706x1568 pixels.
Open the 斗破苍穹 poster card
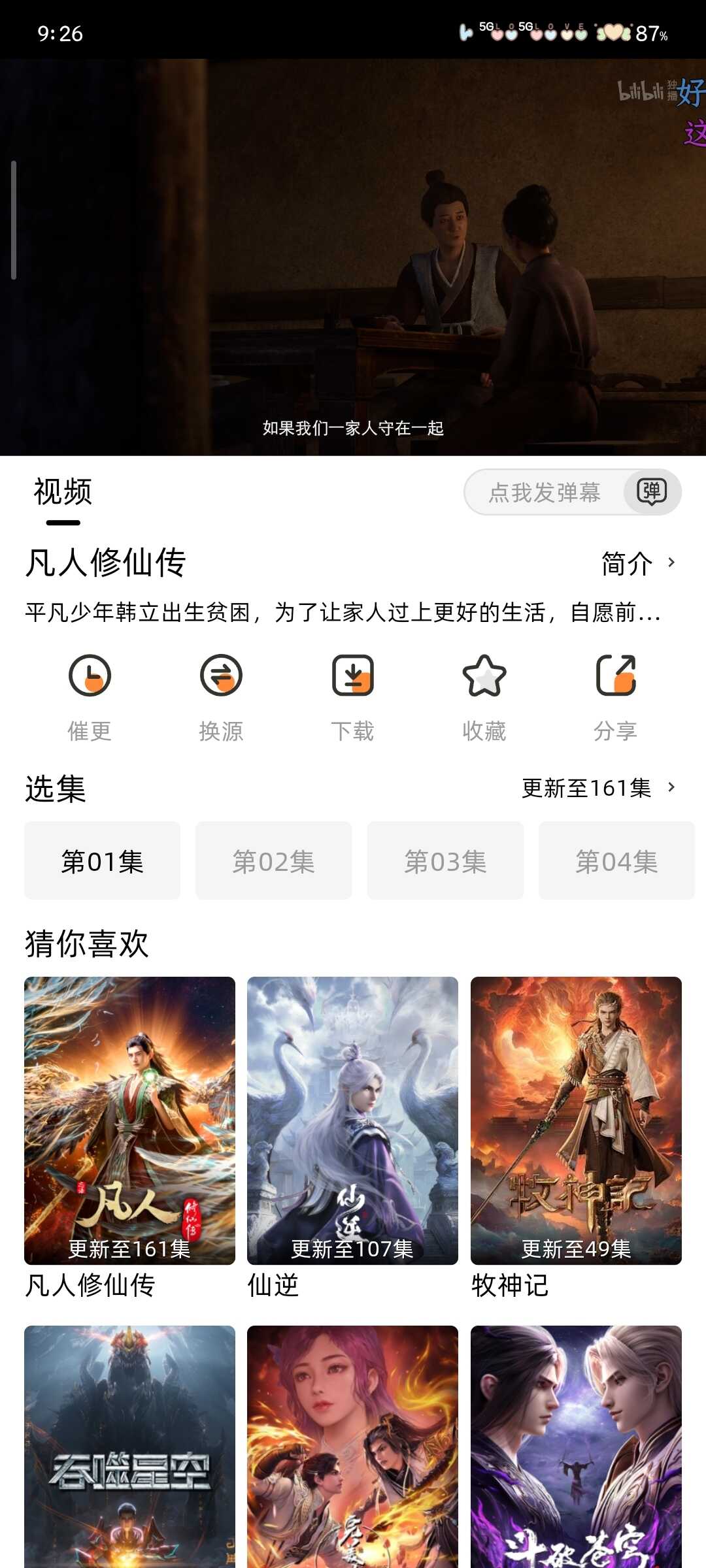click(x=576, y=1447)
